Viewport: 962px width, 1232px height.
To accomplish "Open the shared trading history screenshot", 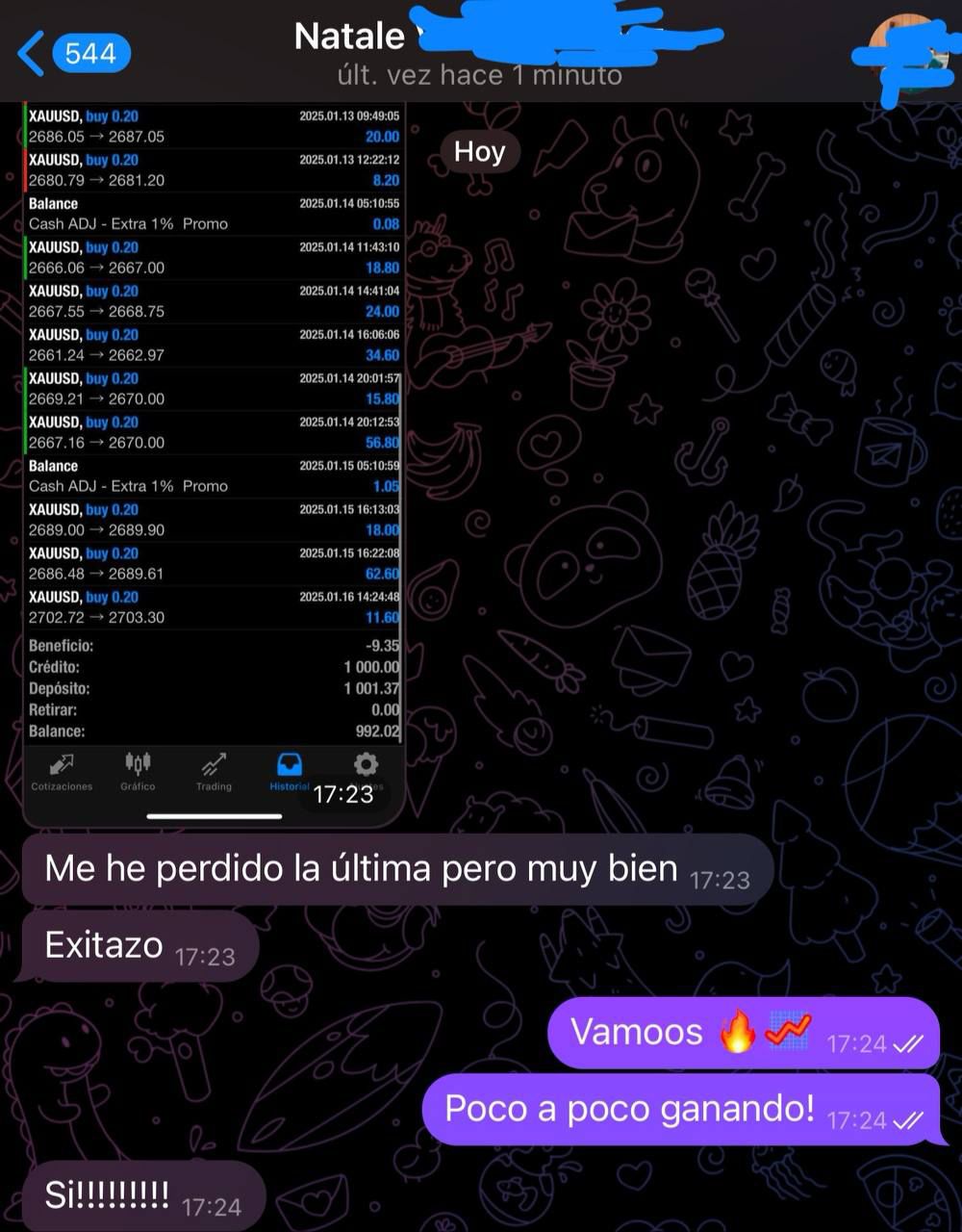I will [x=214, y=433].
